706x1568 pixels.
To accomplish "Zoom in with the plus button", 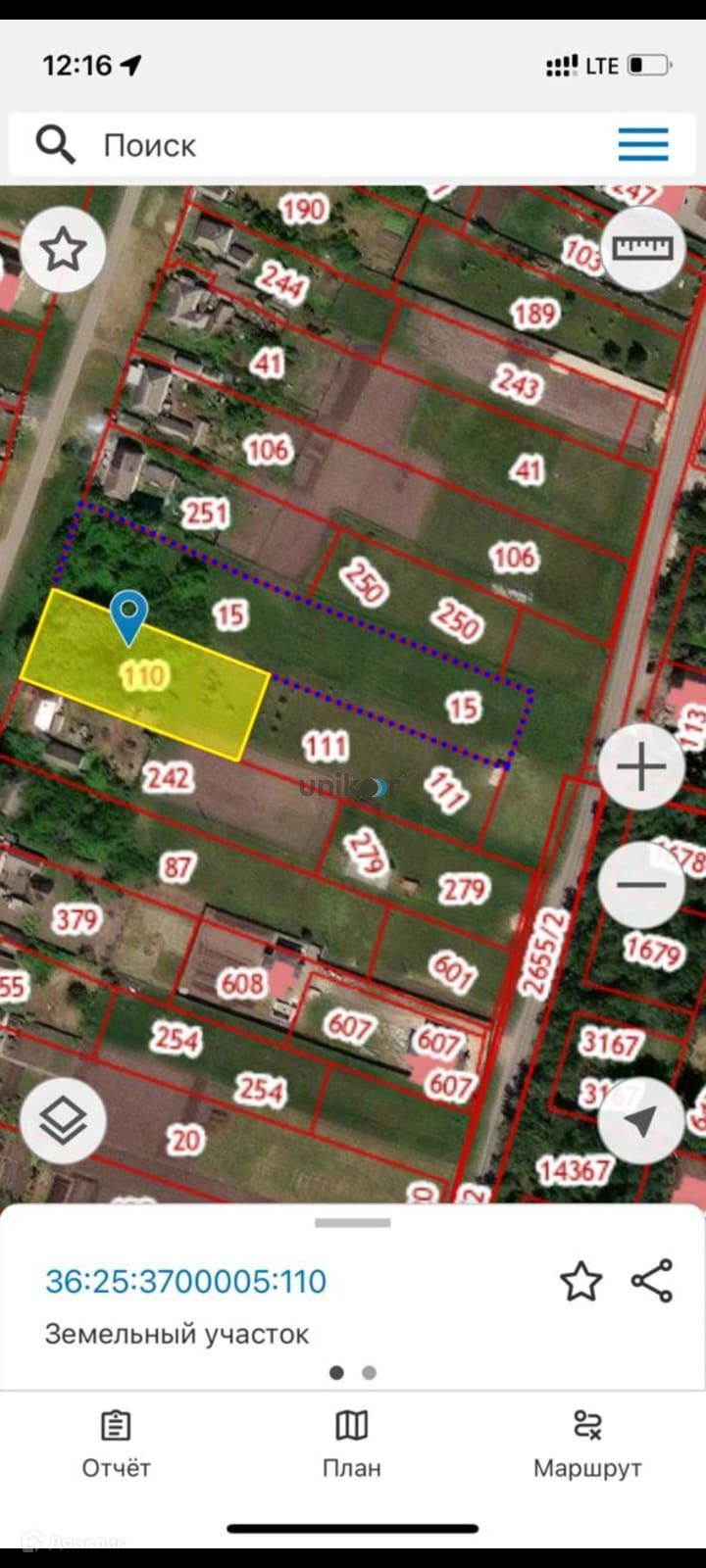I will (x=641, y=767).
